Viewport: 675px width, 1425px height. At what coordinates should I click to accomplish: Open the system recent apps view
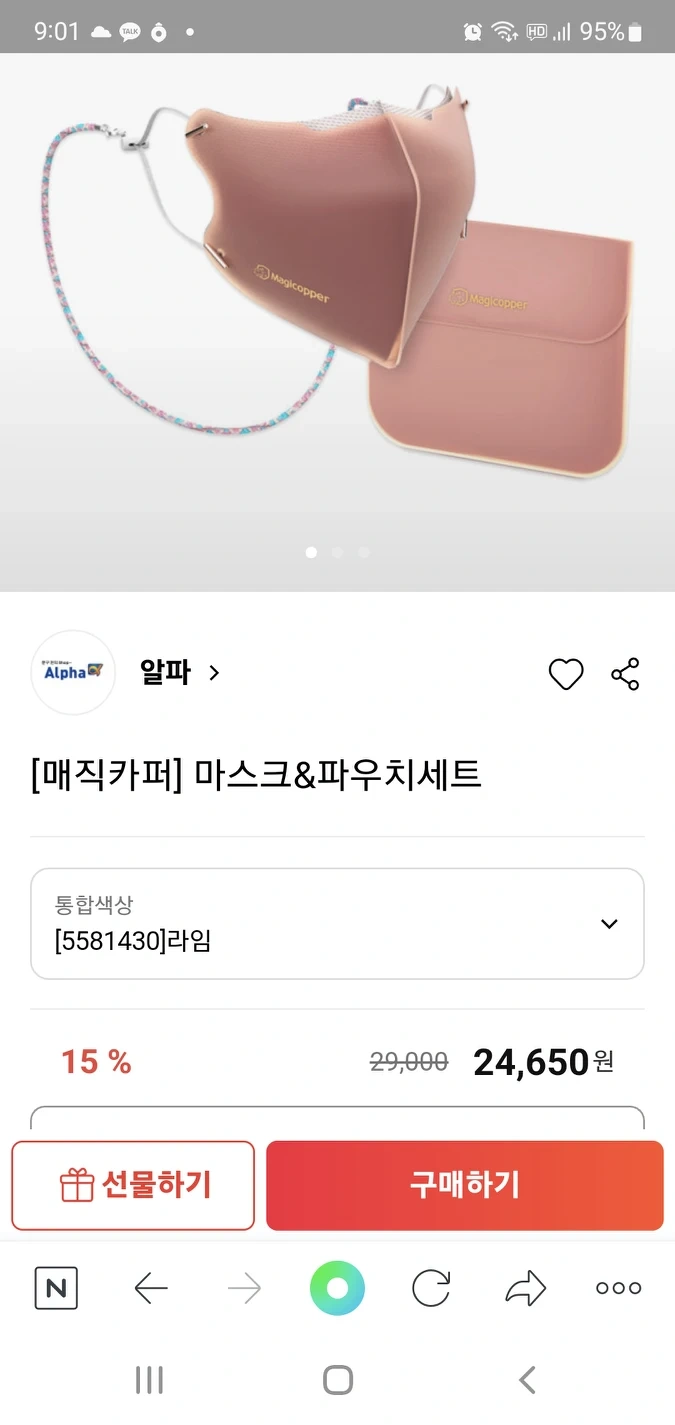click(149, 1381)
